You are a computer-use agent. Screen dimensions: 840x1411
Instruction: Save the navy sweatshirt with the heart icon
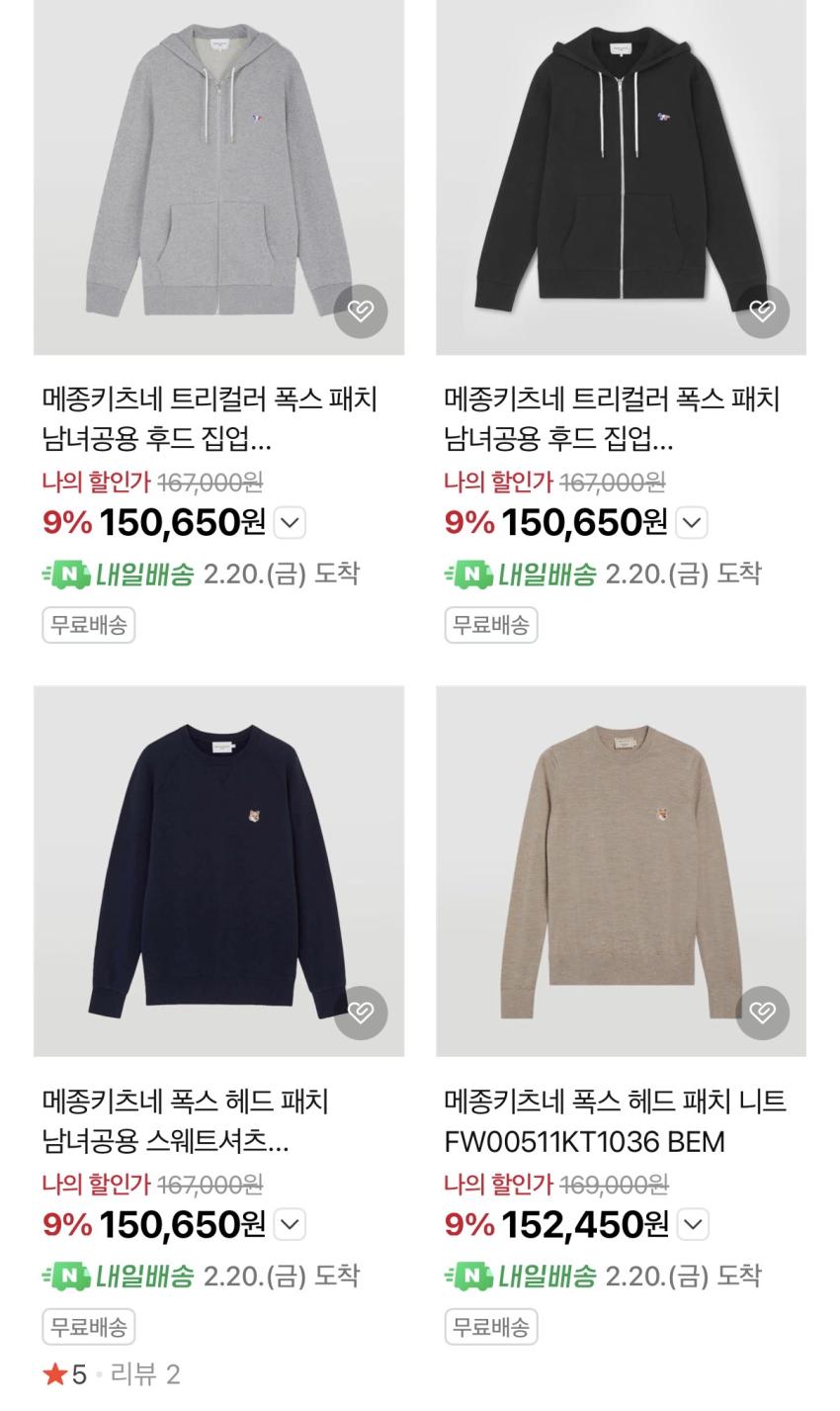point(361,1013)
